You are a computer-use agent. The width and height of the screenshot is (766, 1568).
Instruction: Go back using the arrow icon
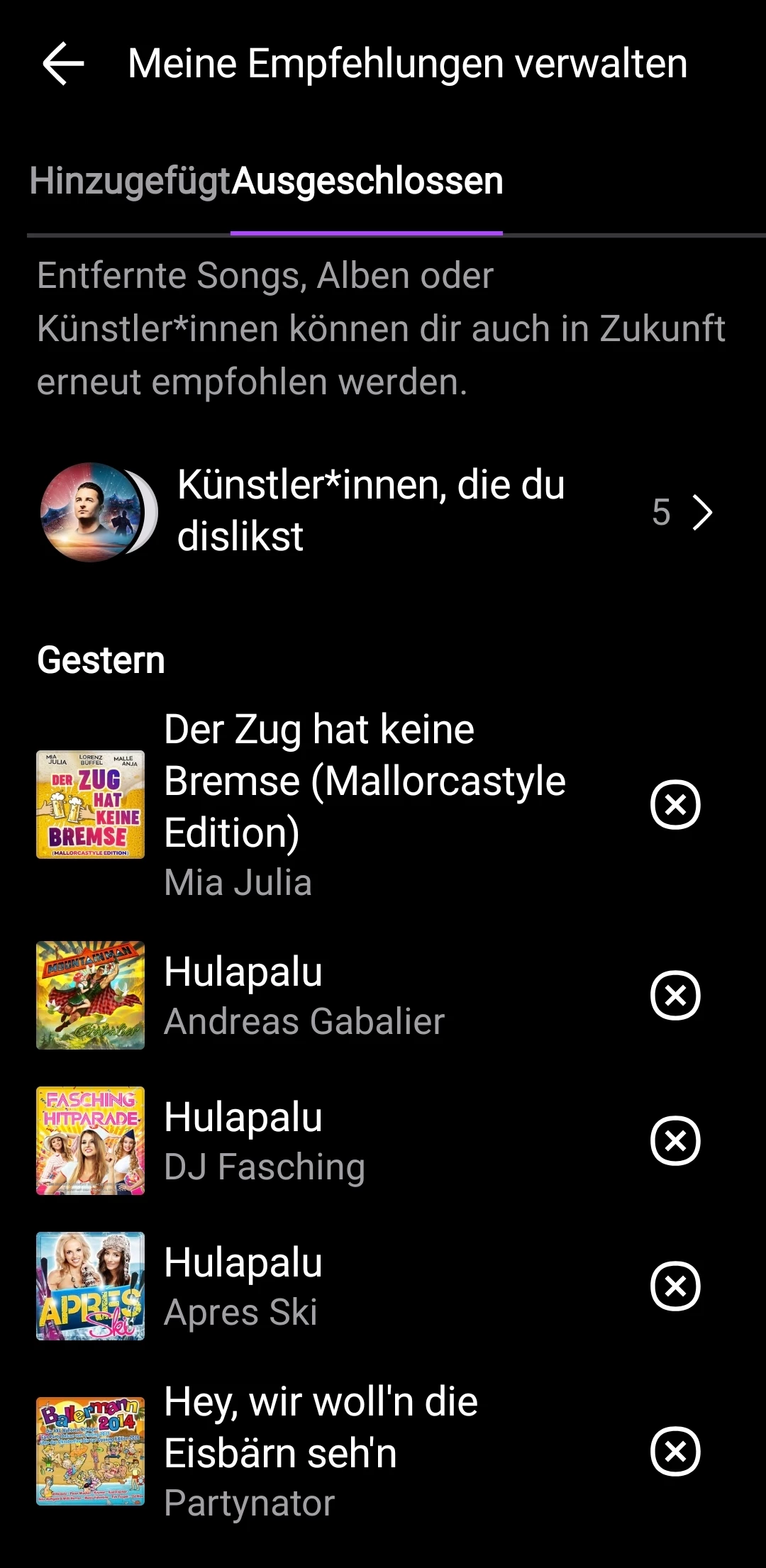[x=63, y=64]
